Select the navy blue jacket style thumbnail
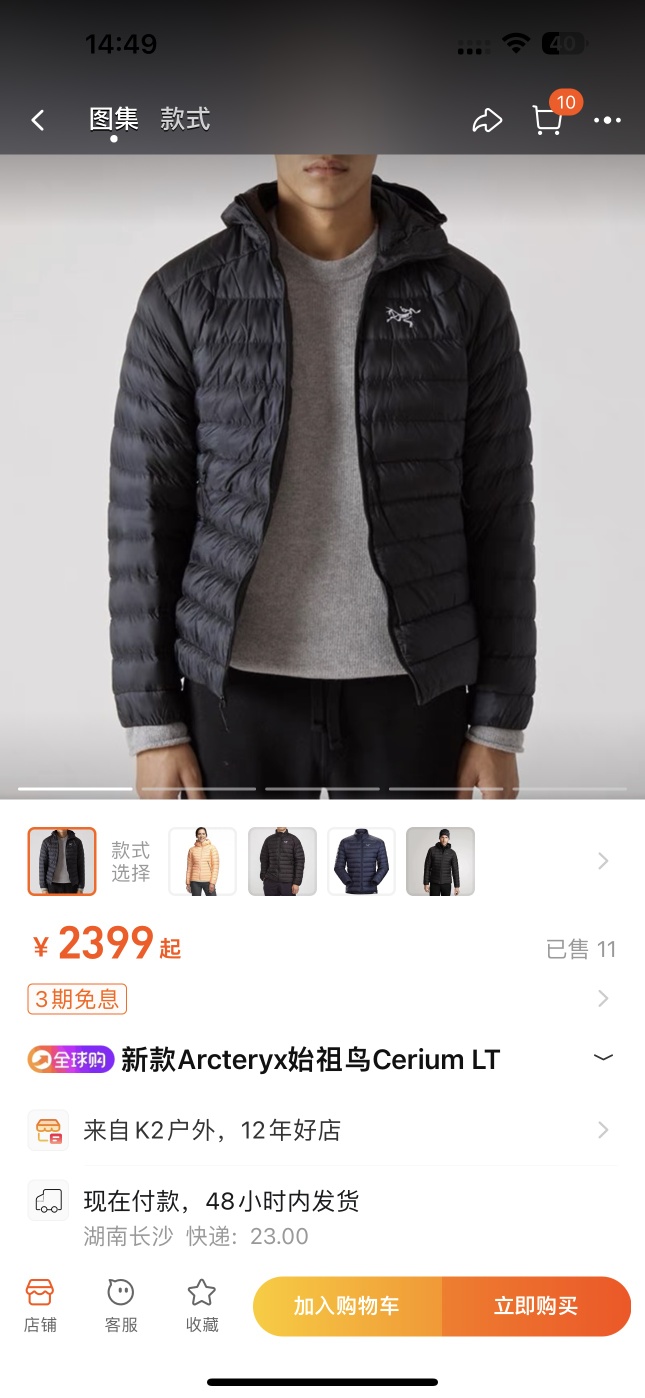Screen dimensions: 645x1398 (361, 861)
